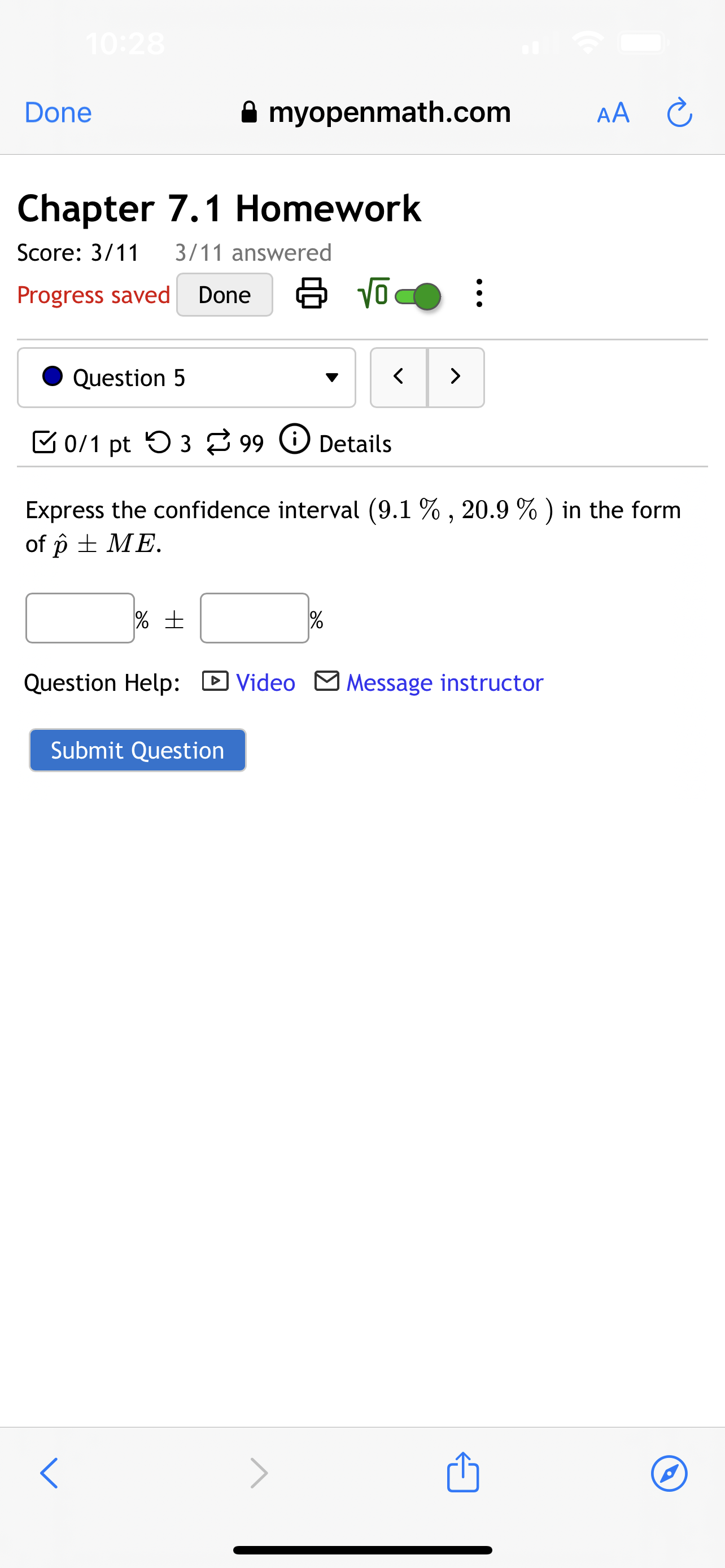The image size is (725, 1568).
Task: Reload the page with the refresh icon
Action: click(679, 112)
